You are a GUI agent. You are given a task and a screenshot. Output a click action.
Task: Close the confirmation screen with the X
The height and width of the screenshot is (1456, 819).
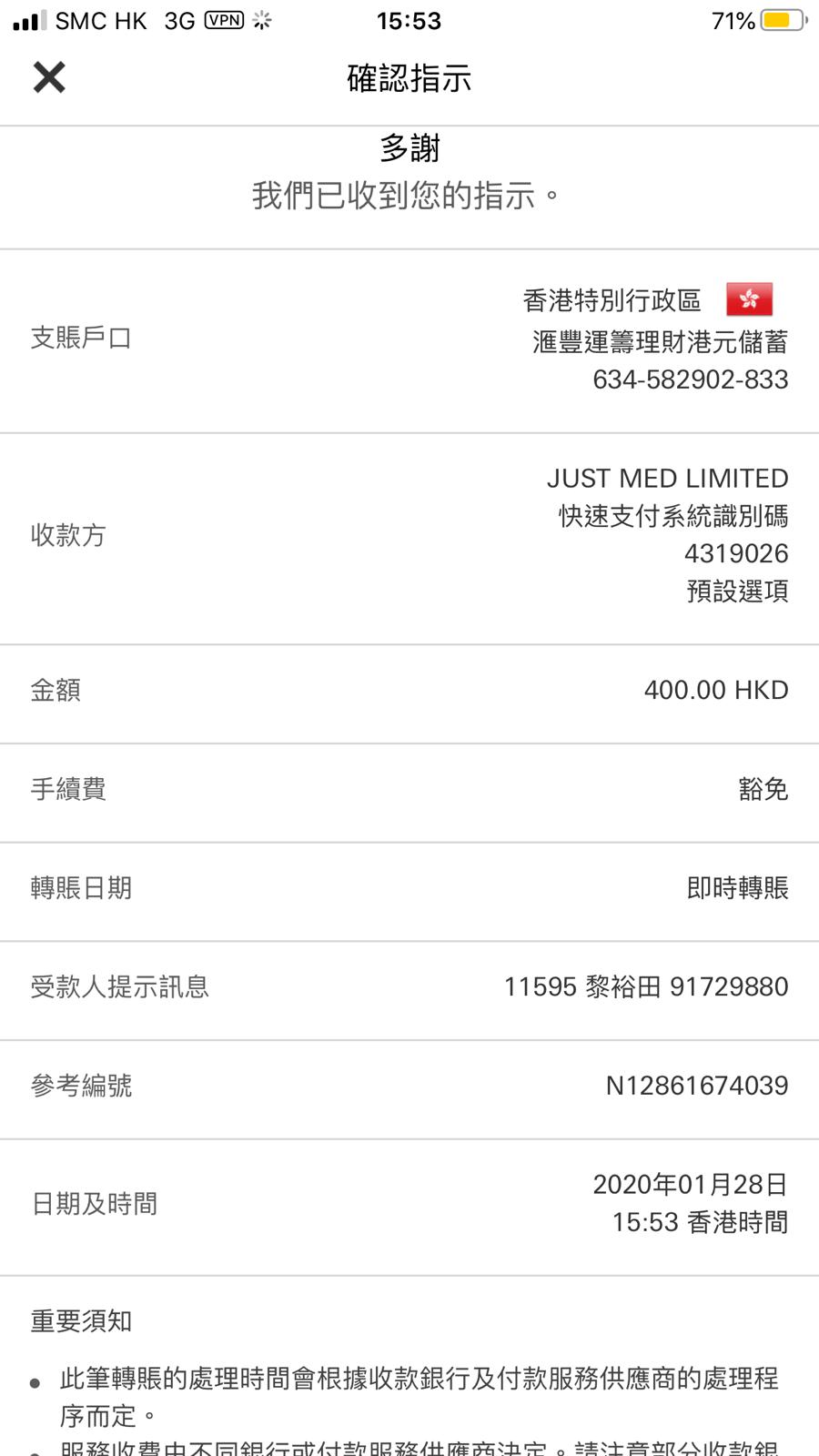[49, 77]
